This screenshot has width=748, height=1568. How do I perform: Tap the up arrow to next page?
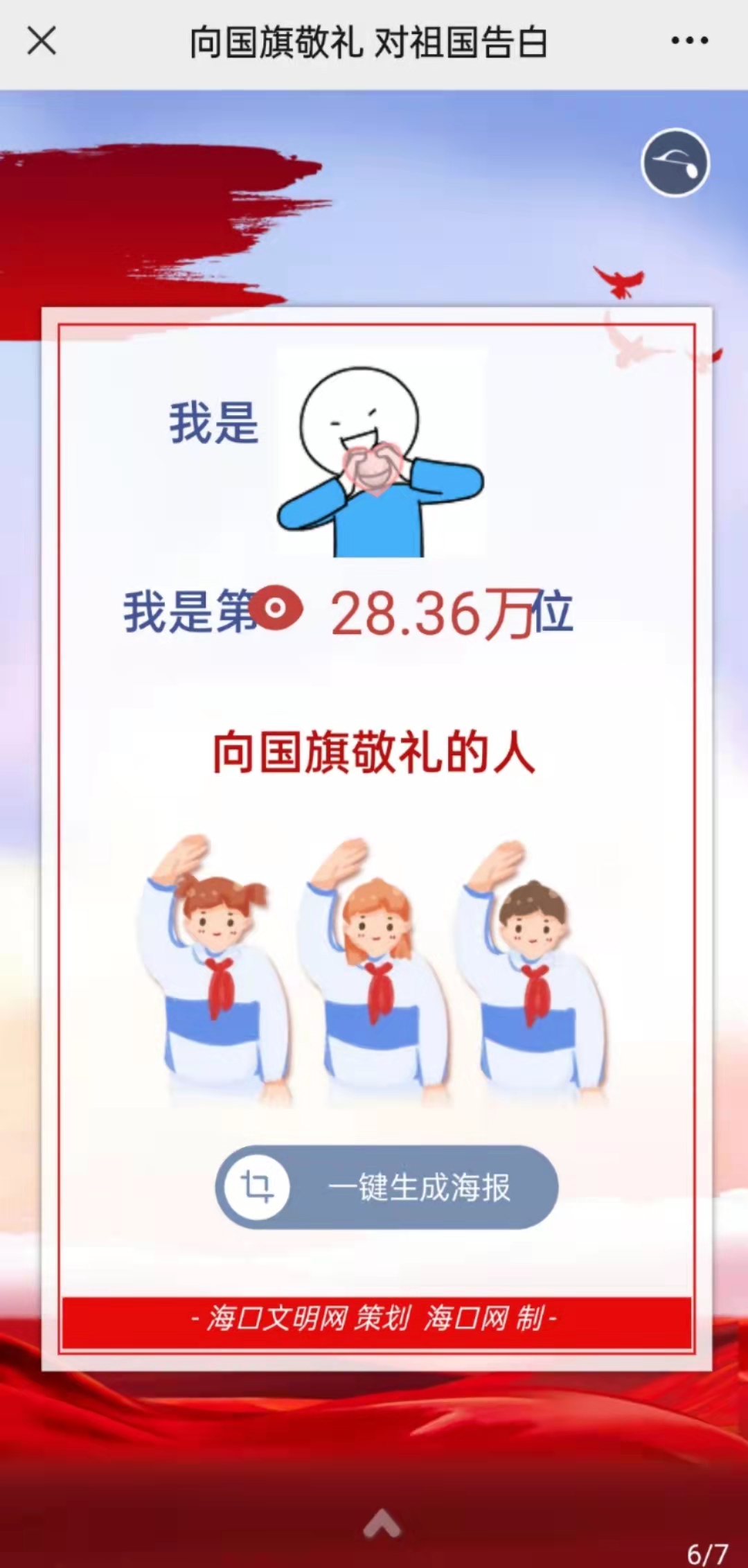(x=382, y=1524)
